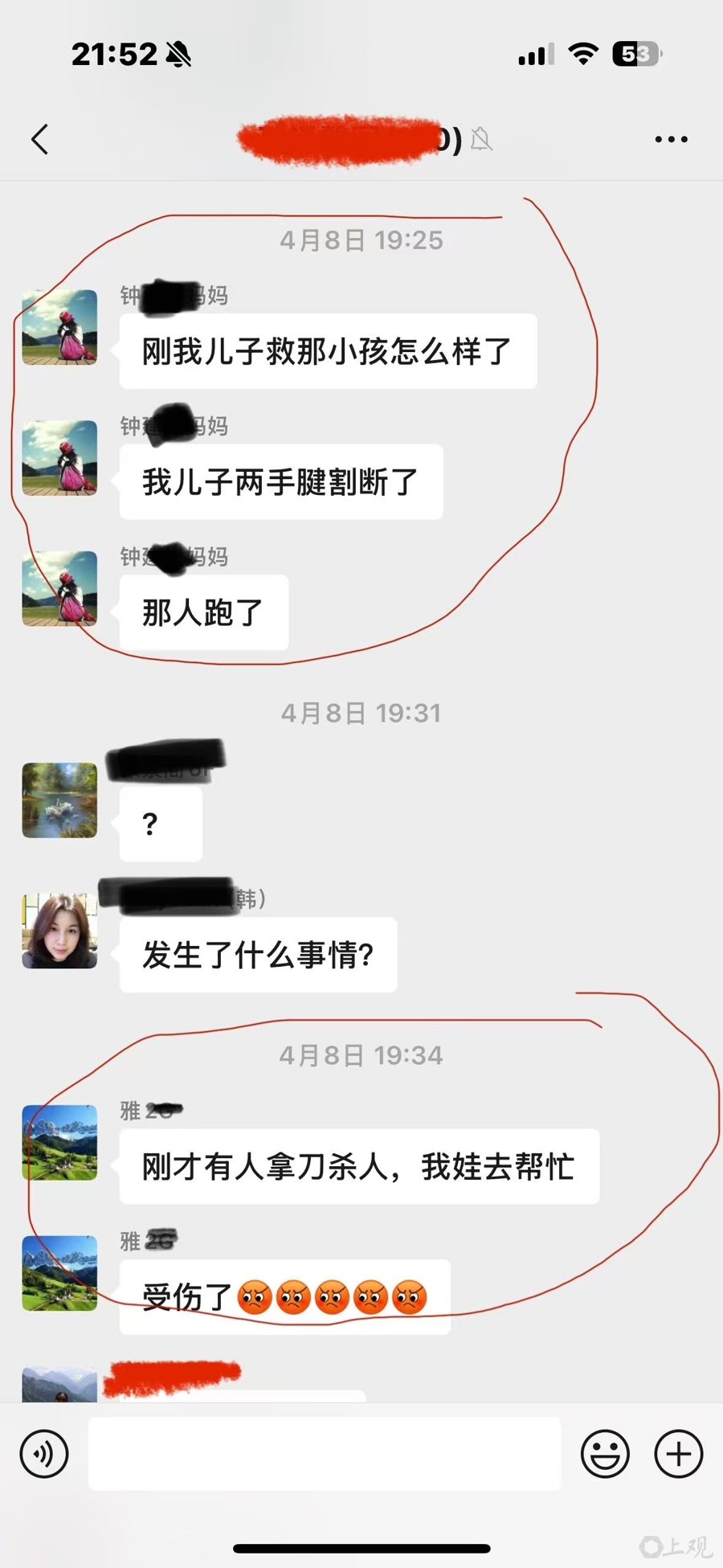Open avatar of sender who sent ?
723x1568 pixels.
click(59, 800)
